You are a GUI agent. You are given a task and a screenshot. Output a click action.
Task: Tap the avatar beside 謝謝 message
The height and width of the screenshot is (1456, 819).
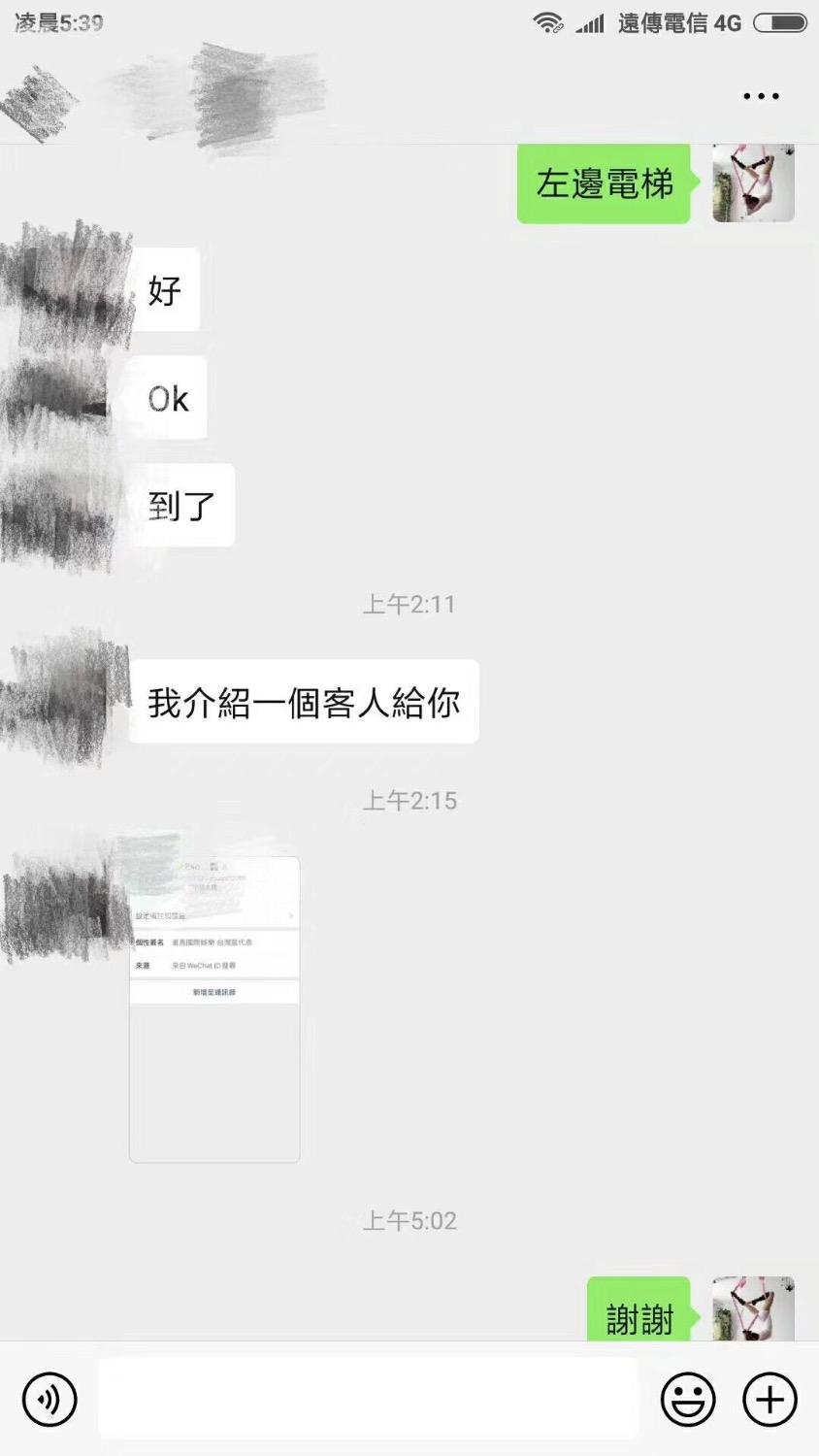click(x=753, y=1309)
